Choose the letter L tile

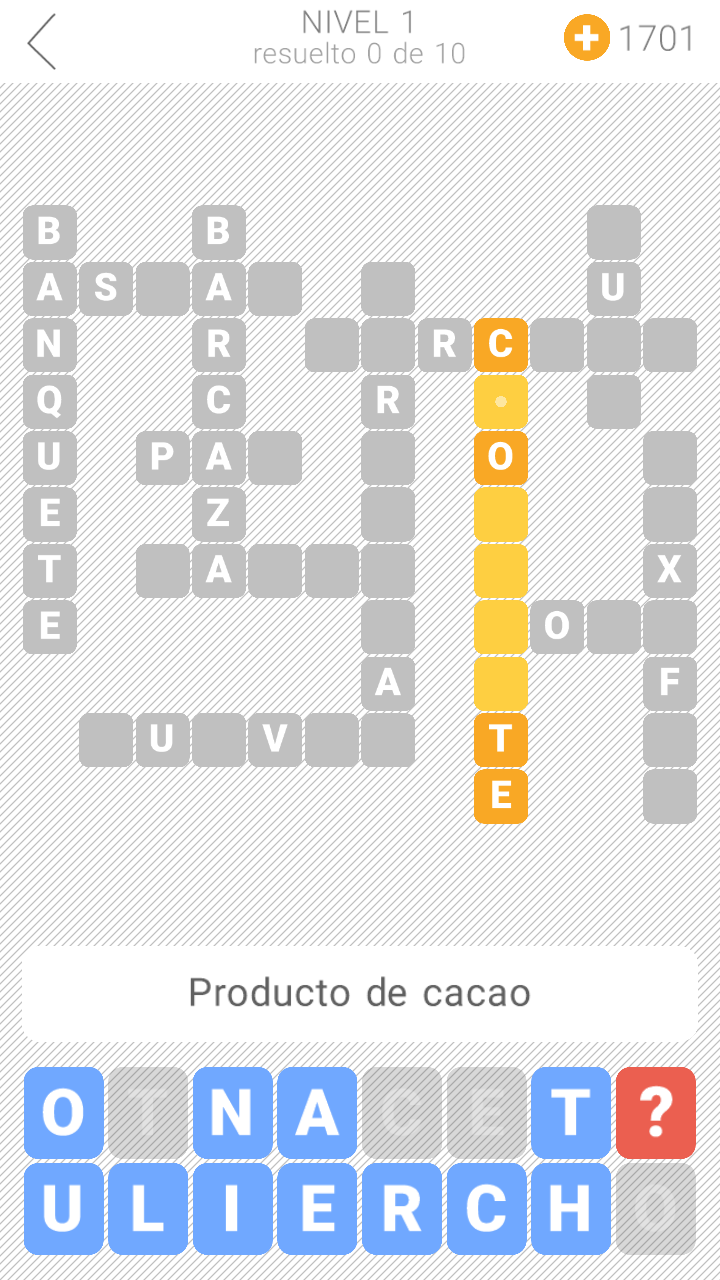[x=148, y=1208]
